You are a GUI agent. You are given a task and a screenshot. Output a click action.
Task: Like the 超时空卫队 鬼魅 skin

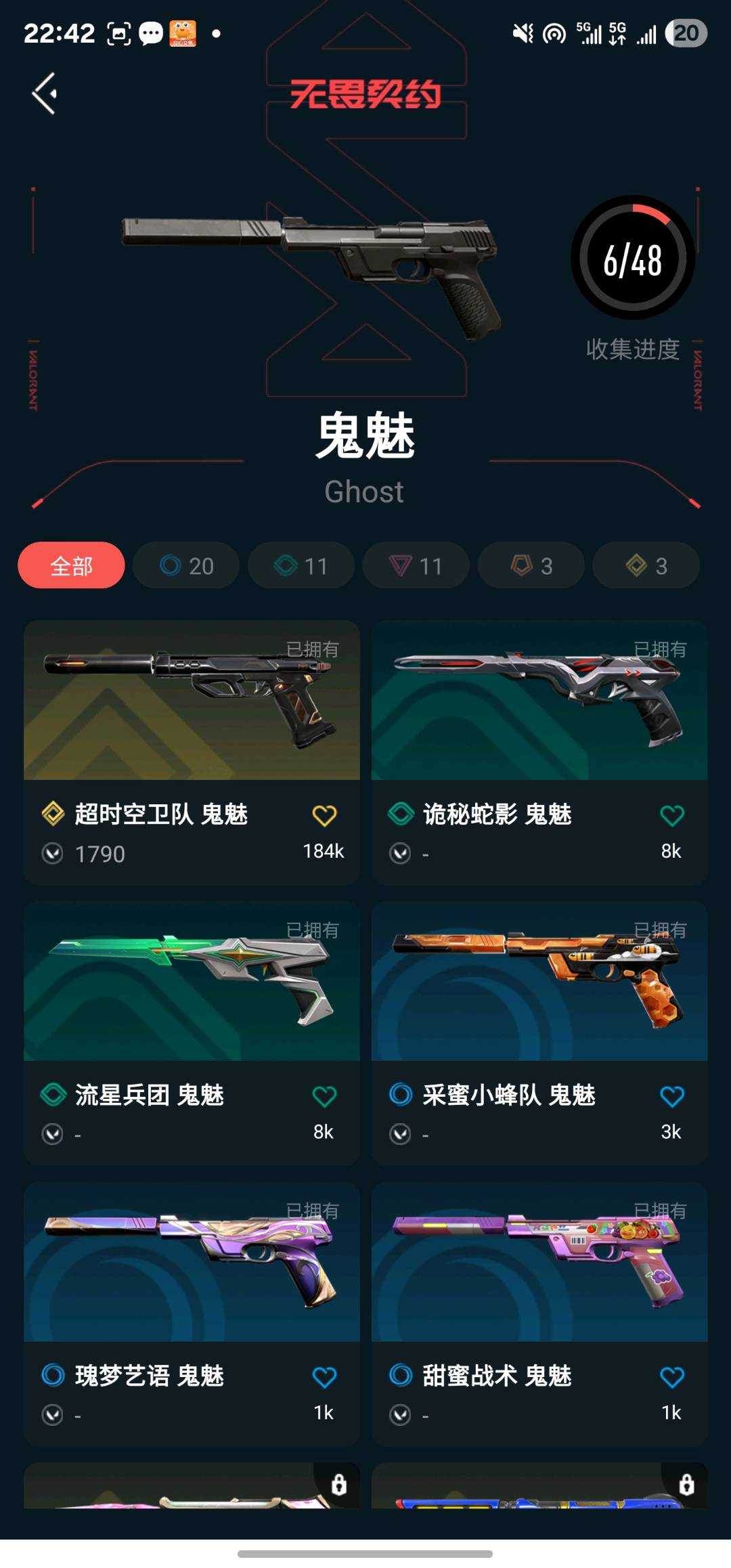point(324,816)
